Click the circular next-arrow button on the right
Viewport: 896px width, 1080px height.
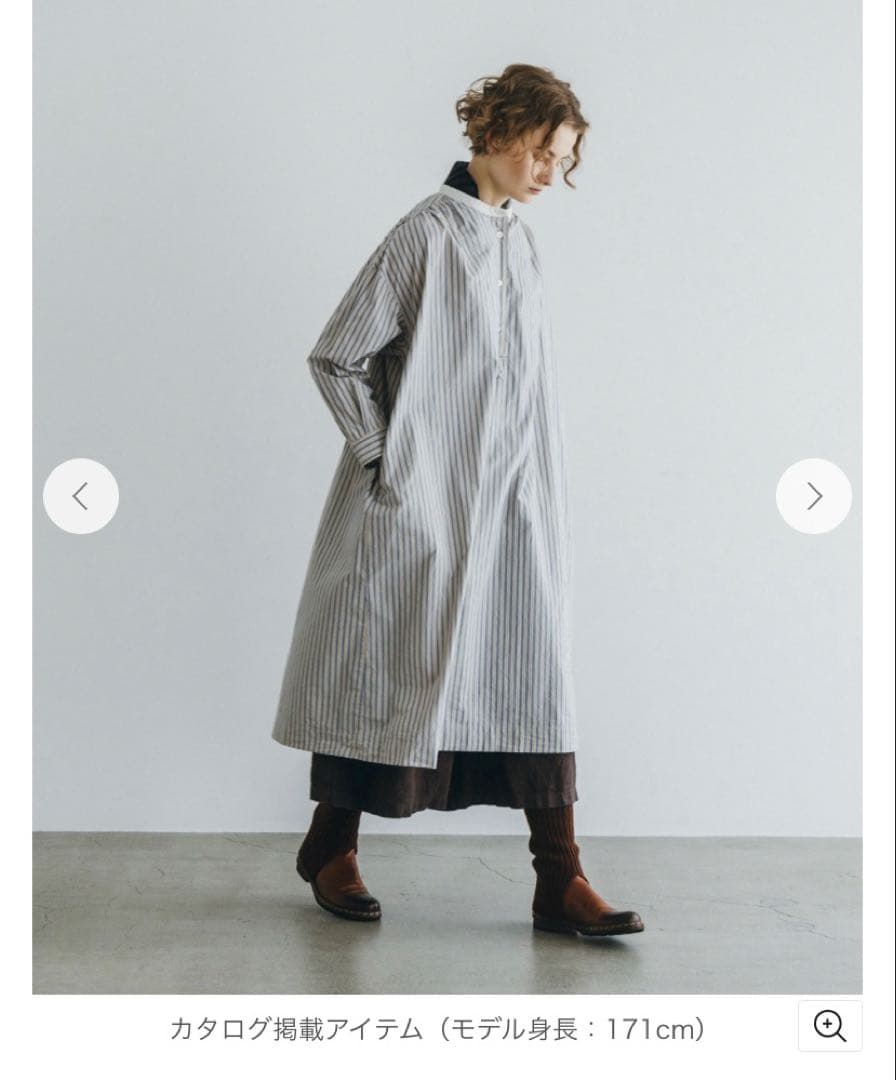point(815,495)
